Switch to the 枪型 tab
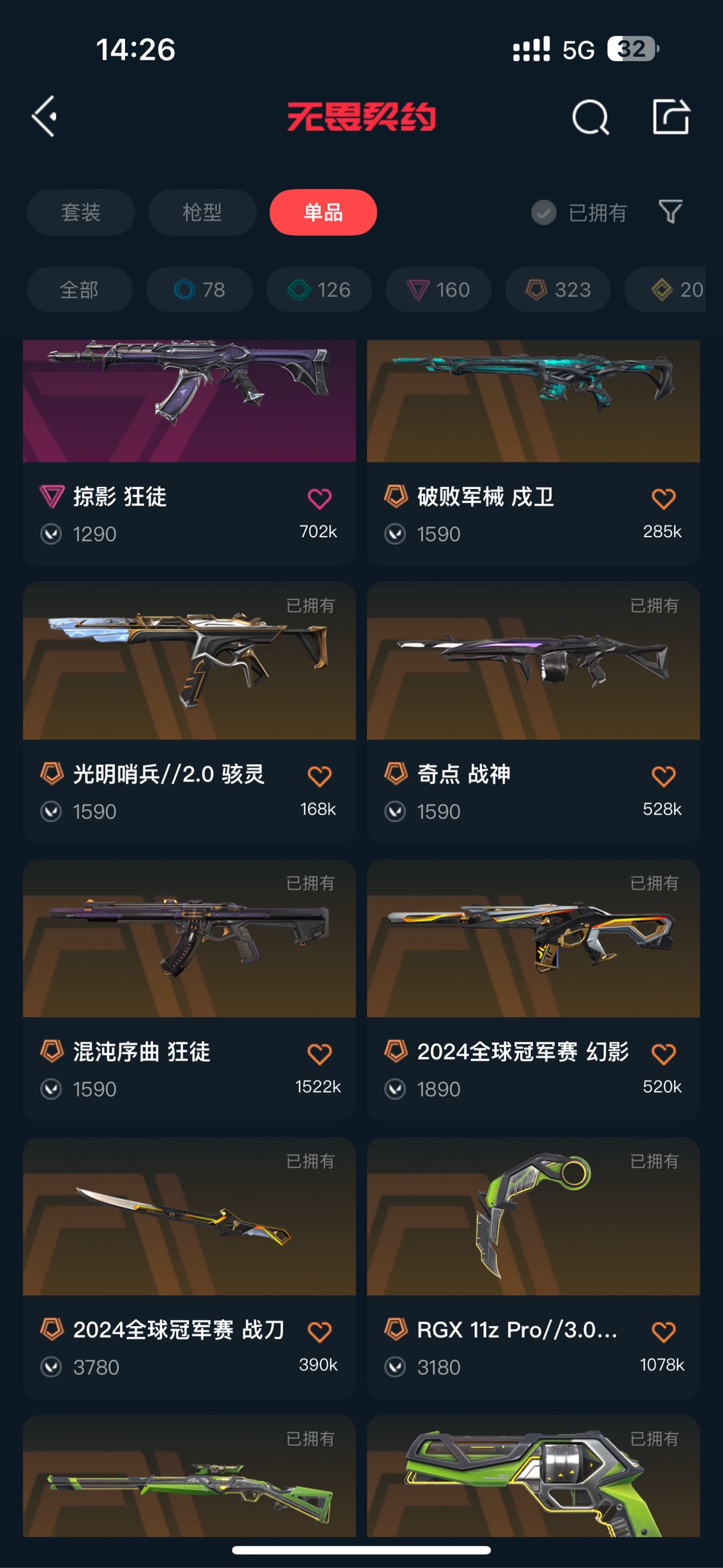Viewport: 723px width, 1568px height. click(x=202, y=212)
